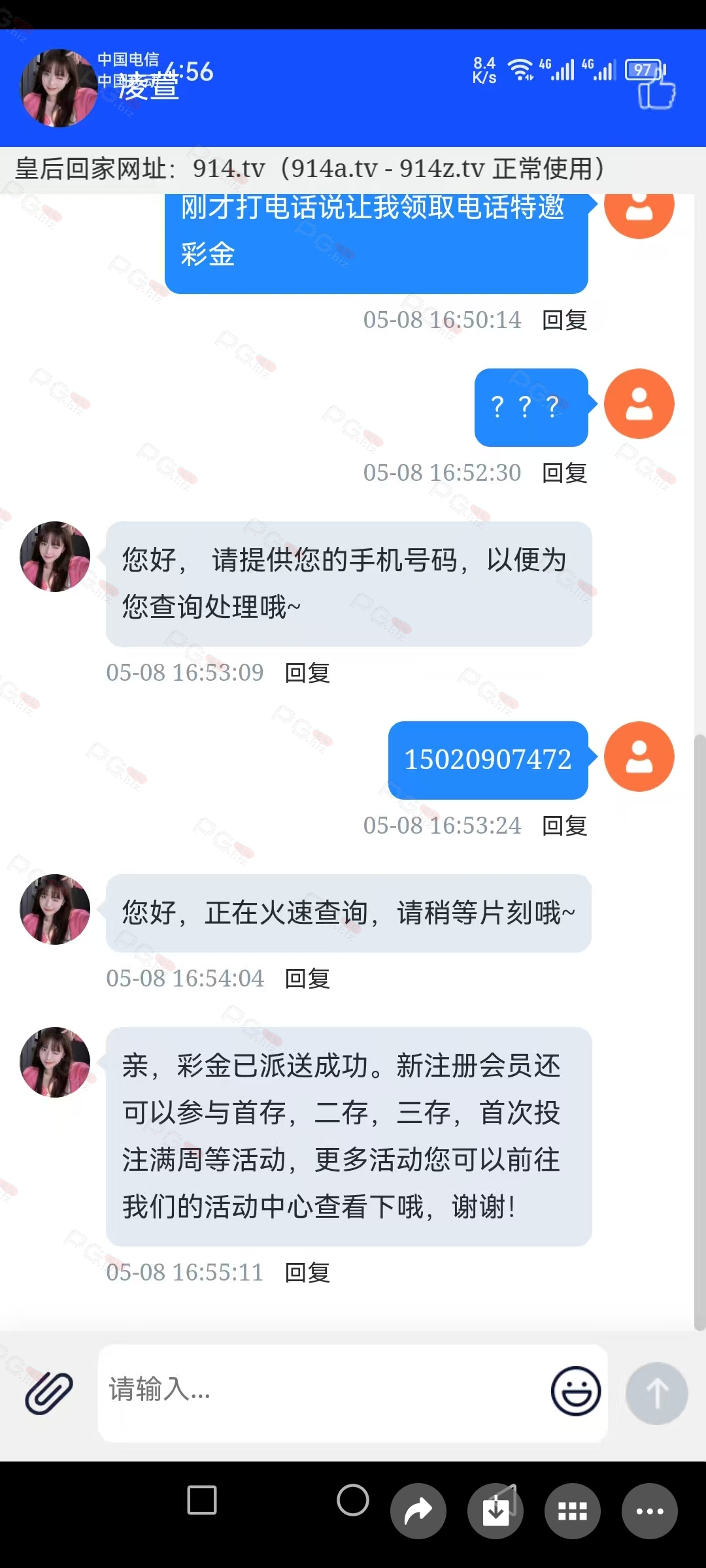Reply to the phone number message at 16:53:24

point(565,826)
